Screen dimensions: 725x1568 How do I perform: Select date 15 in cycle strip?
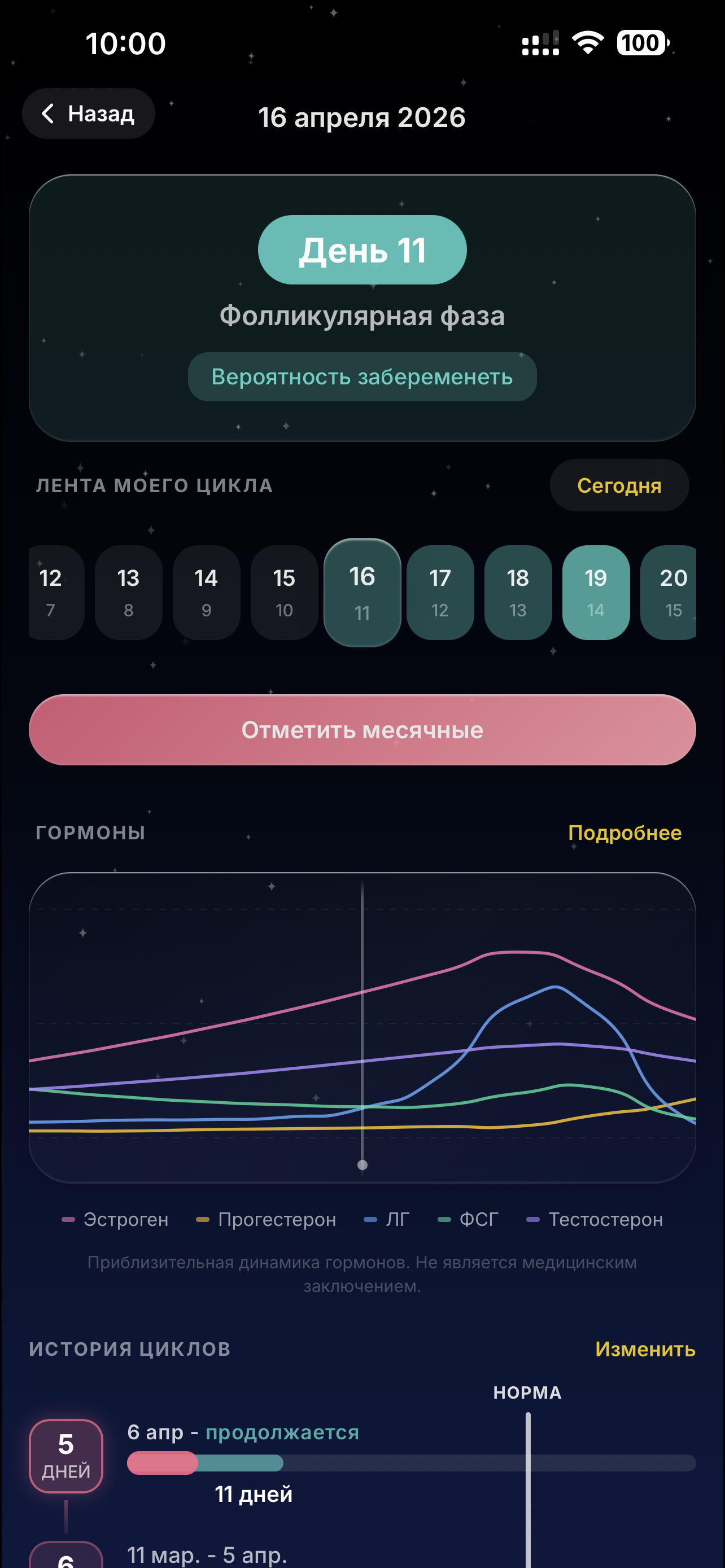pos(284,592)
